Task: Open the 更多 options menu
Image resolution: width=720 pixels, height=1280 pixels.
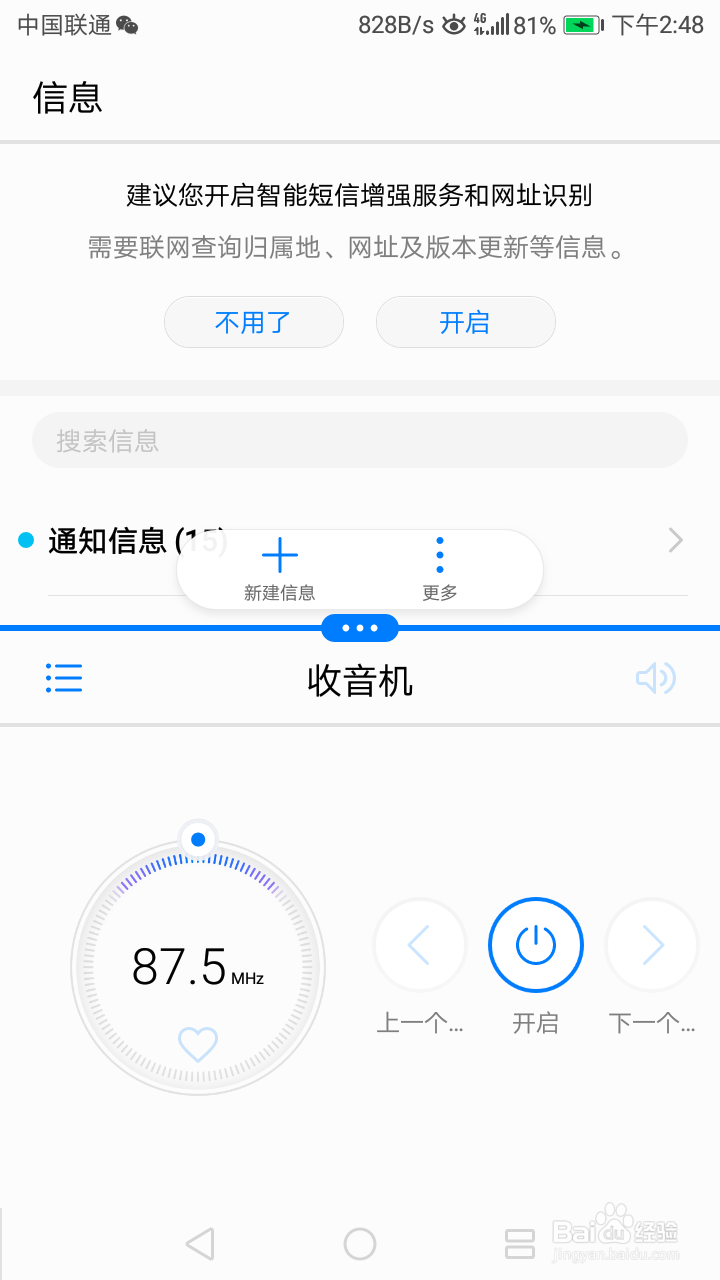Action: click(x=439, y=568)
